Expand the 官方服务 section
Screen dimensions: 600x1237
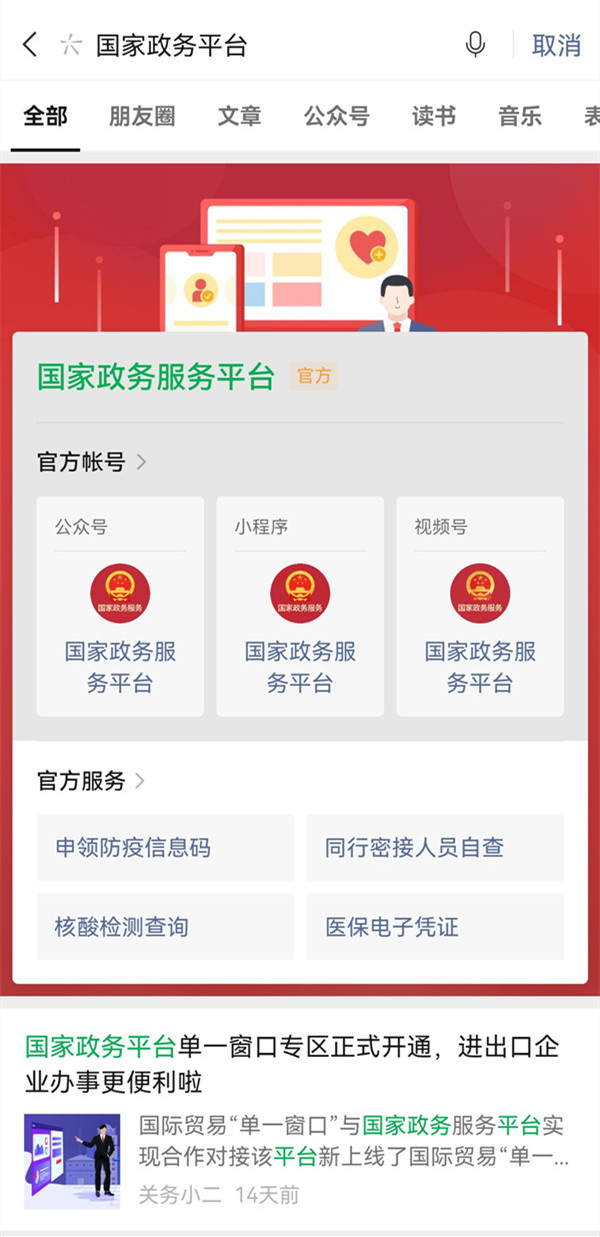click(92, 781)
